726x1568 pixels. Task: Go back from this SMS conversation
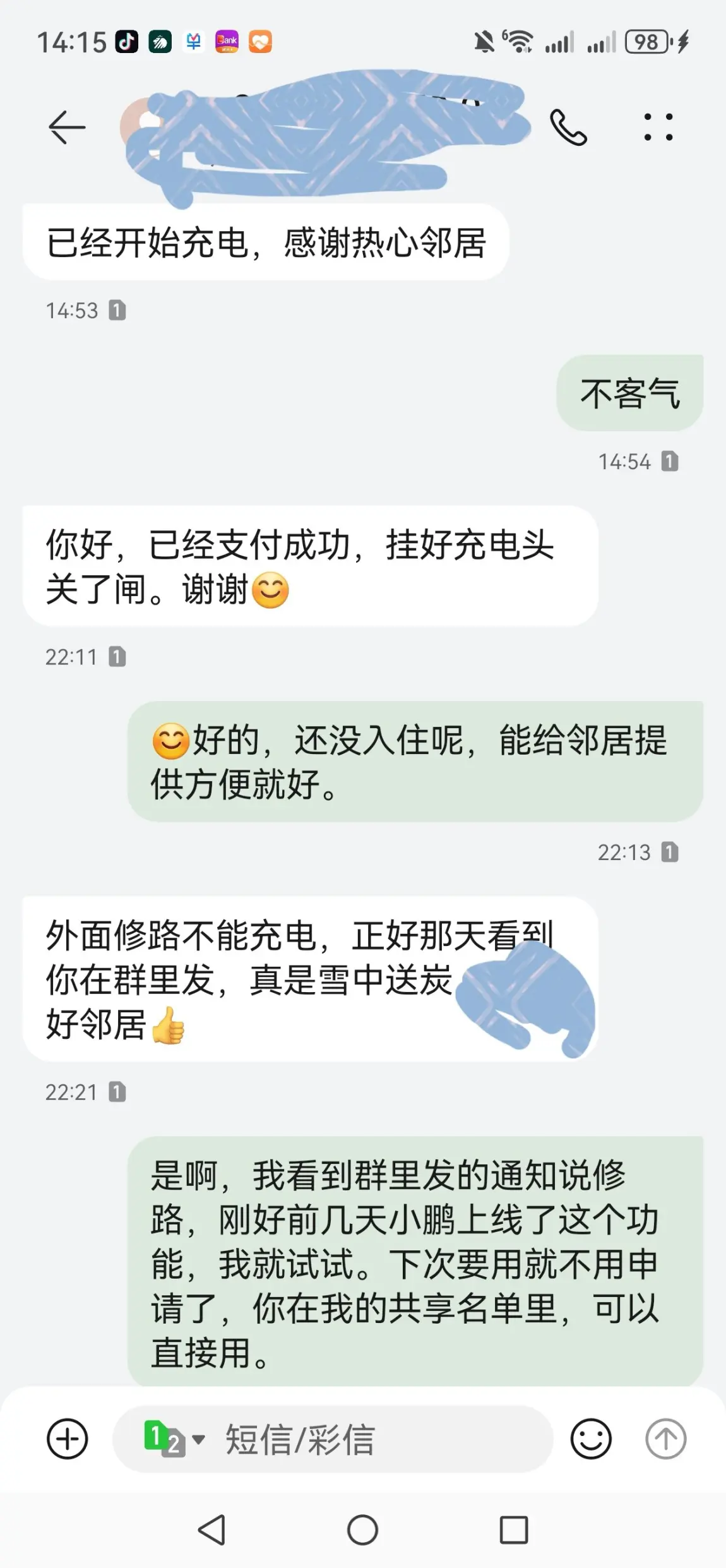pos(67,127)
